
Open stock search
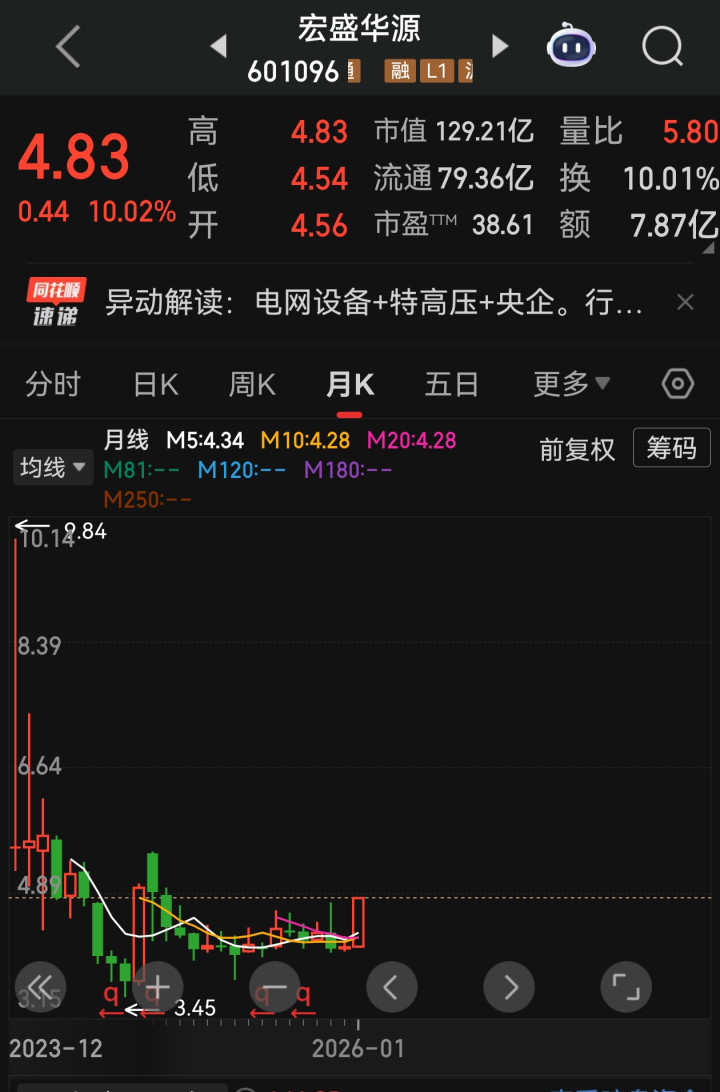[662, 46]
